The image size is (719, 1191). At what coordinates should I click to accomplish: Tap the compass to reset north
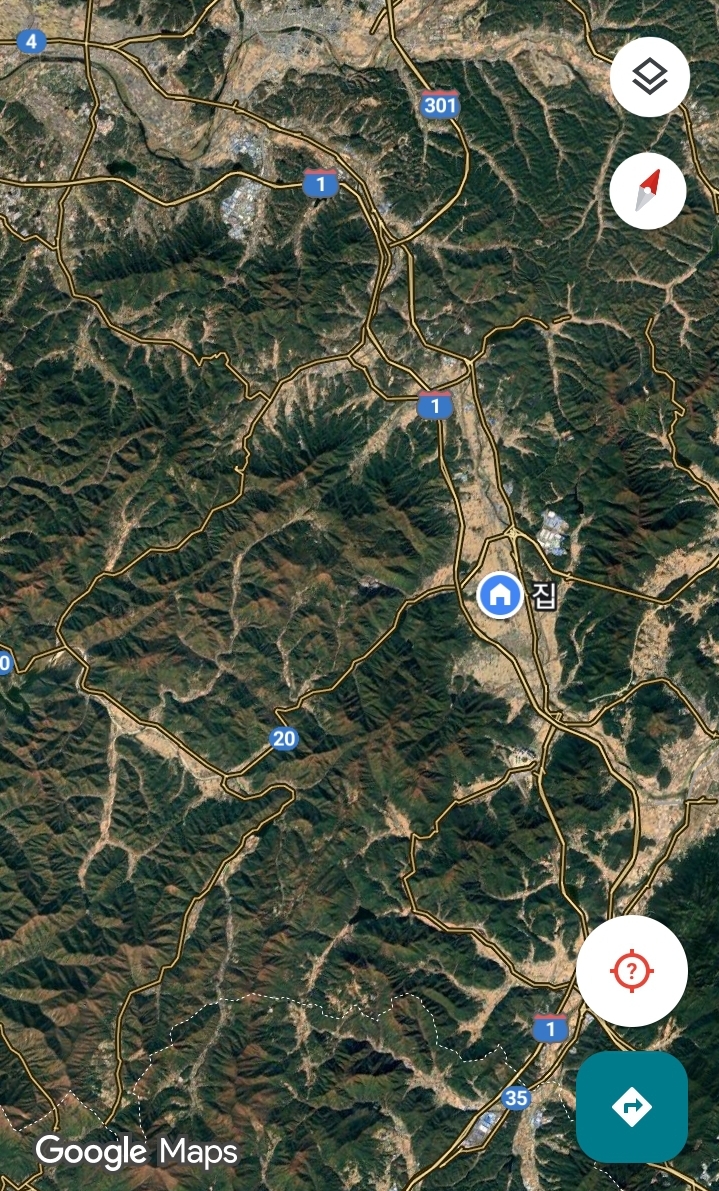pos(648,191)
